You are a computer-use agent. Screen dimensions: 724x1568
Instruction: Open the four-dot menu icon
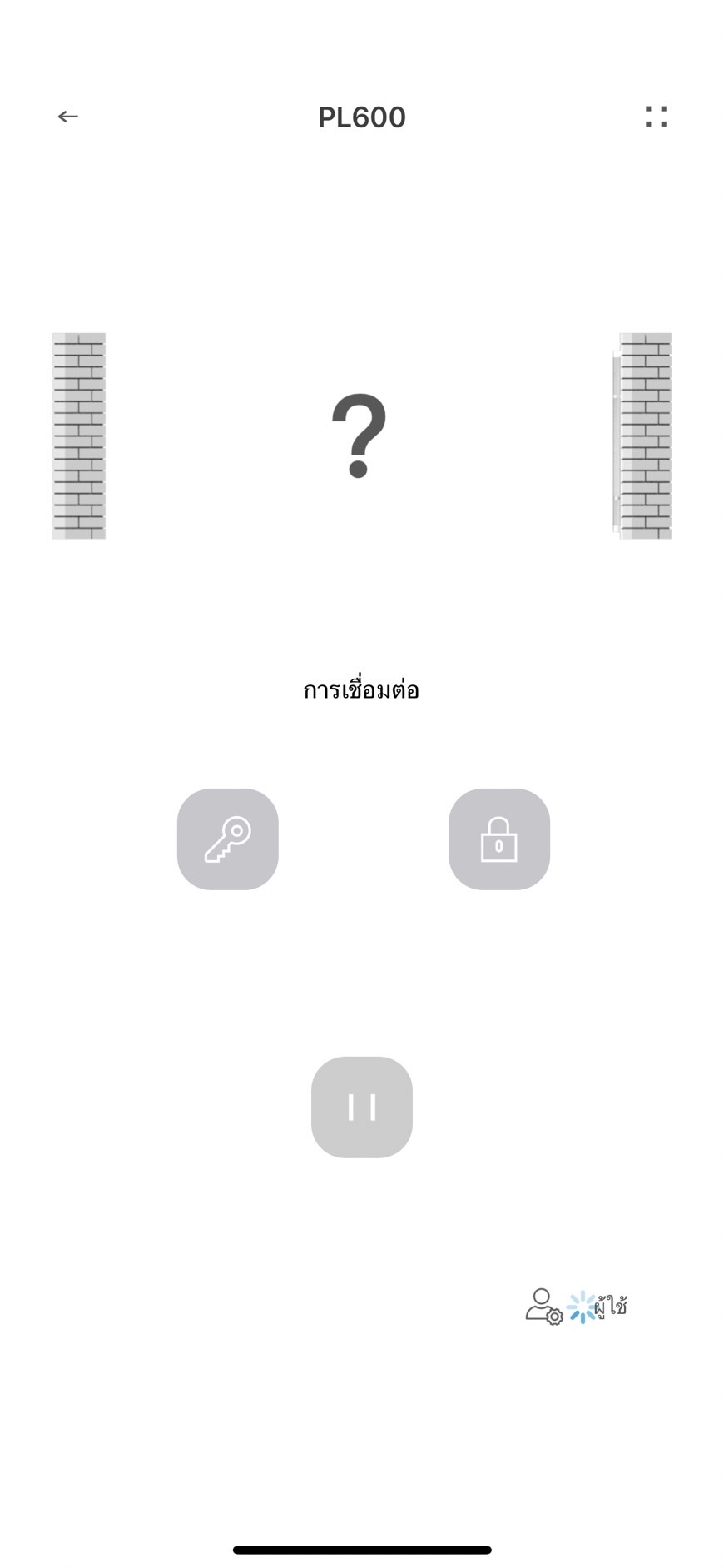(656, 117)
